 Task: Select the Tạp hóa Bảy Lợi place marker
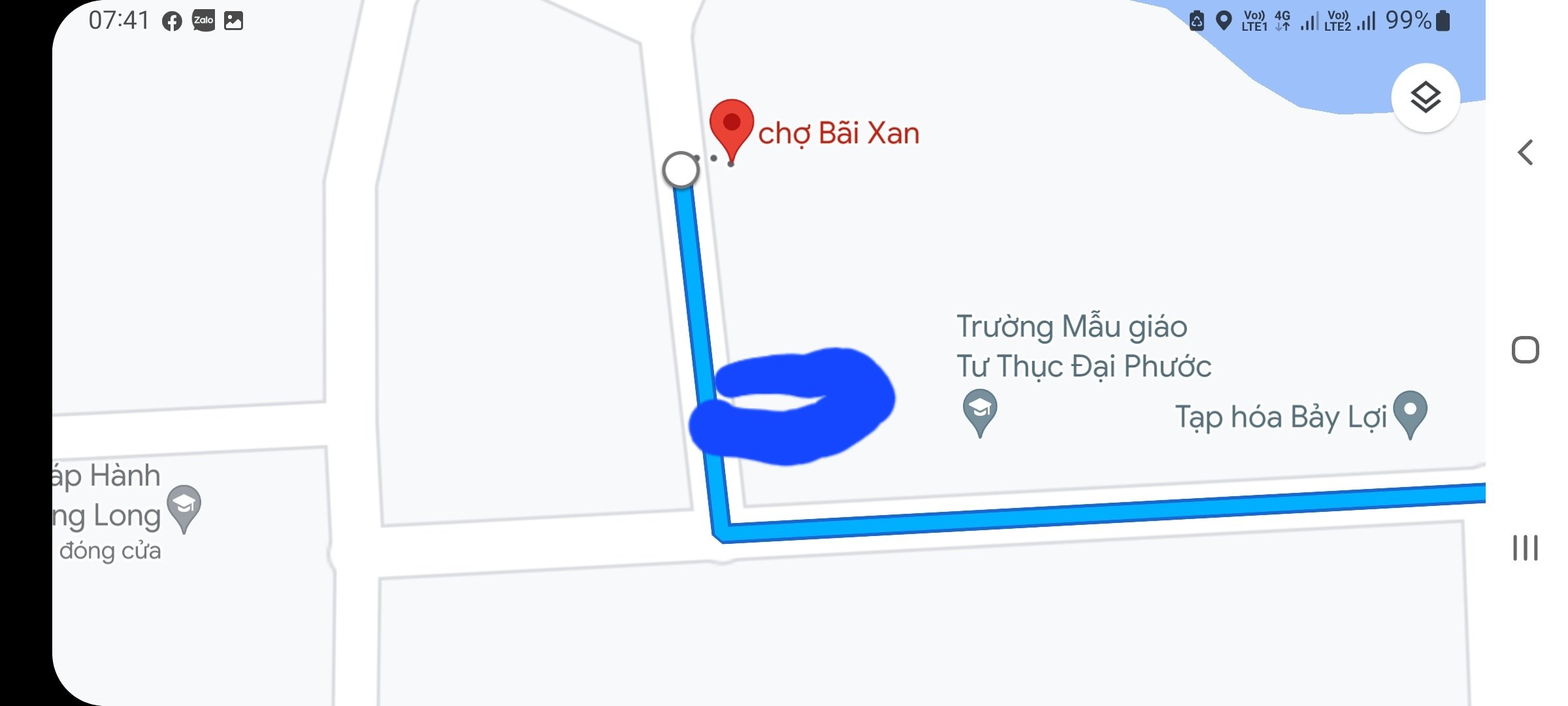click(x=1410, y=413)
